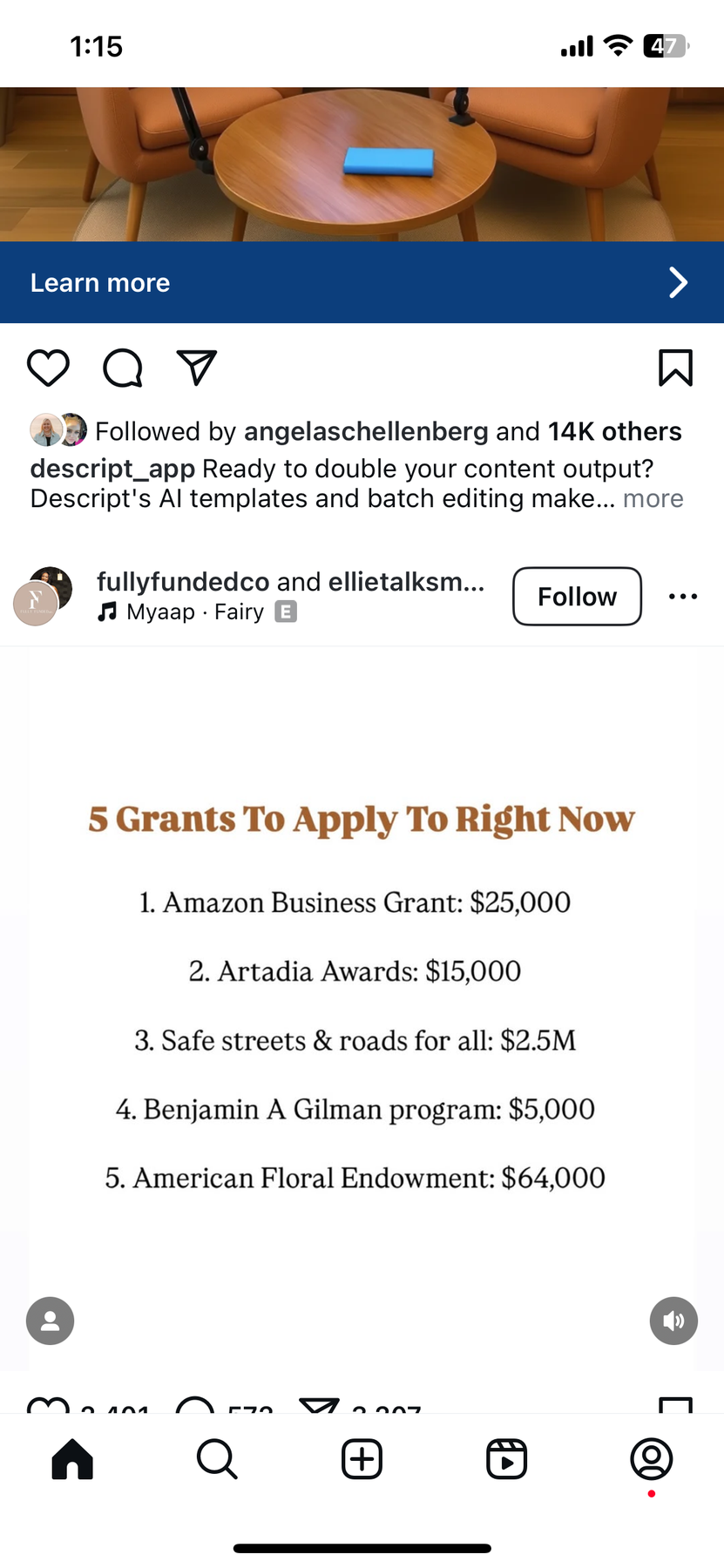Screen dimensions: 724x1568
Task: Save the post with the bookmark icon
Action: [675, 368]
